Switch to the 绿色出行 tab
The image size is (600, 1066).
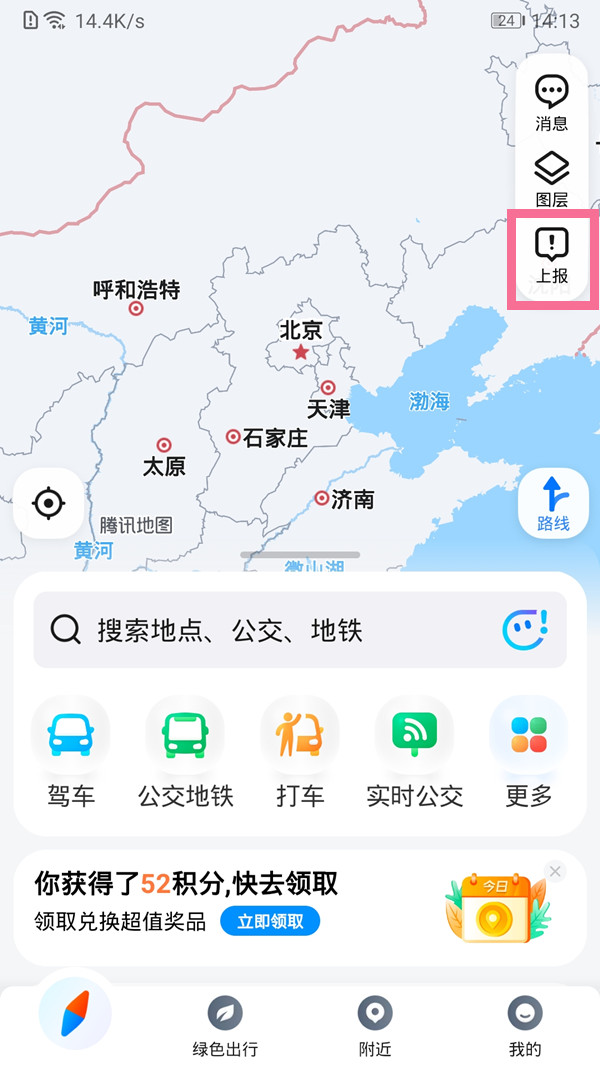tap(225, 1026)
